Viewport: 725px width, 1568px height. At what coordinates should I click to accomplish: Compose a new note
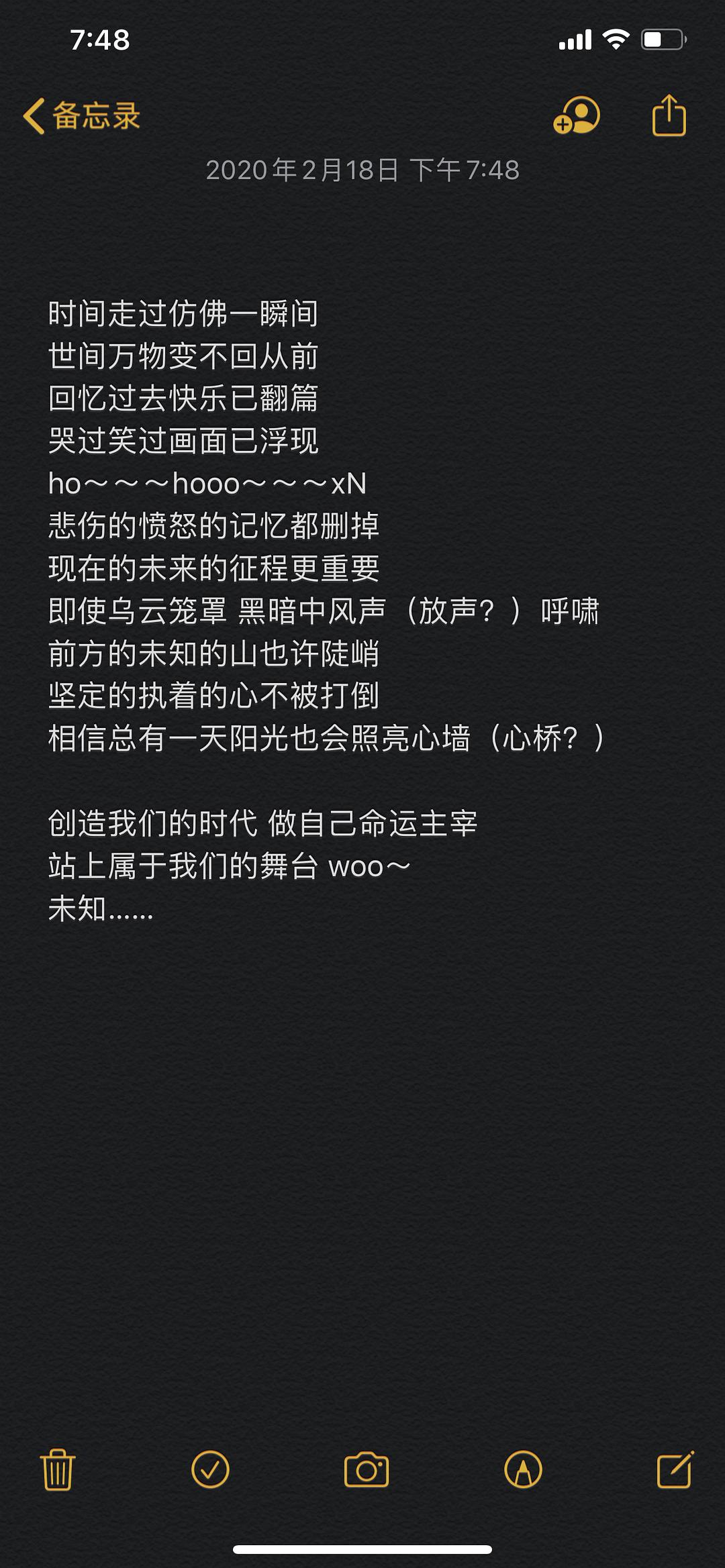675,1469
